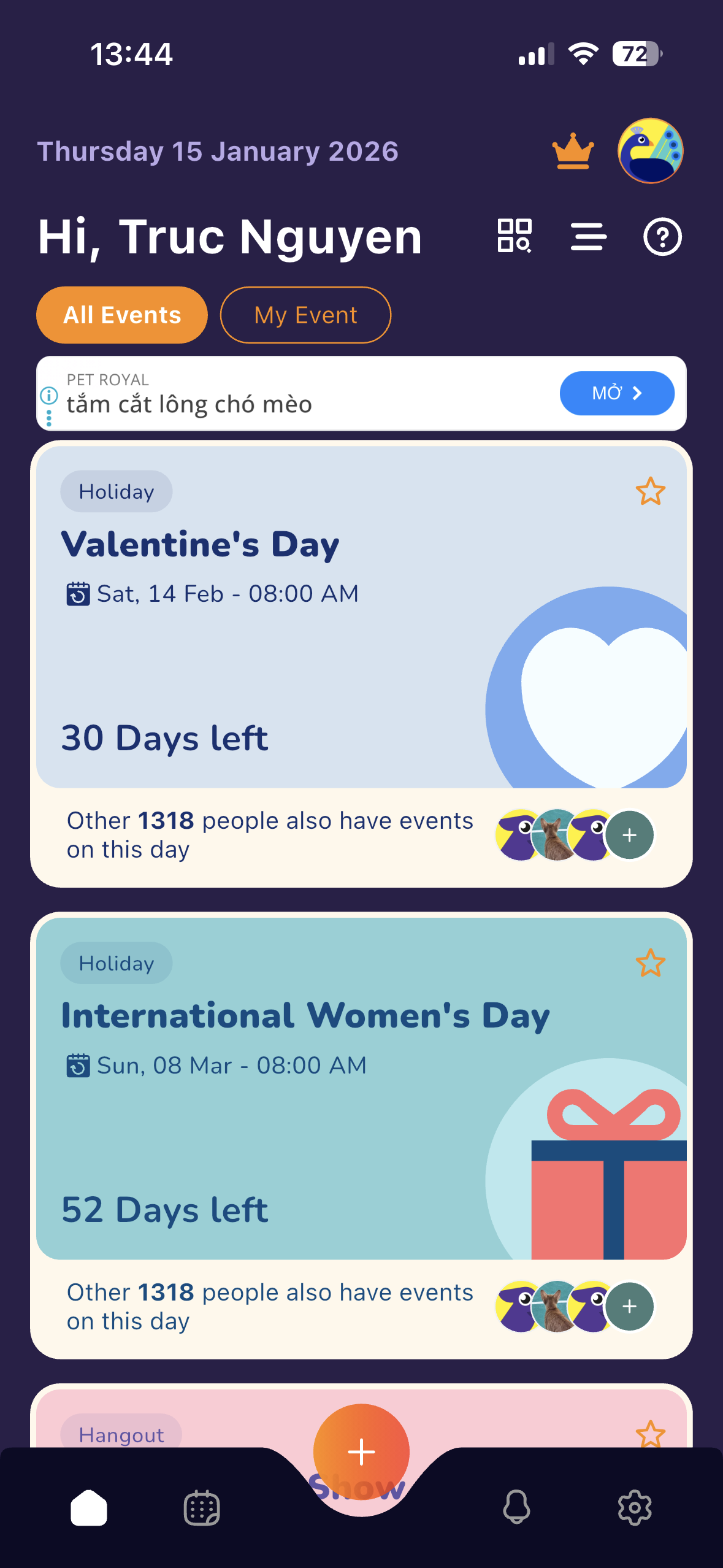Open the premium crown icon
The height and width of the screenshot is (1568, 723).
point(573,151)
